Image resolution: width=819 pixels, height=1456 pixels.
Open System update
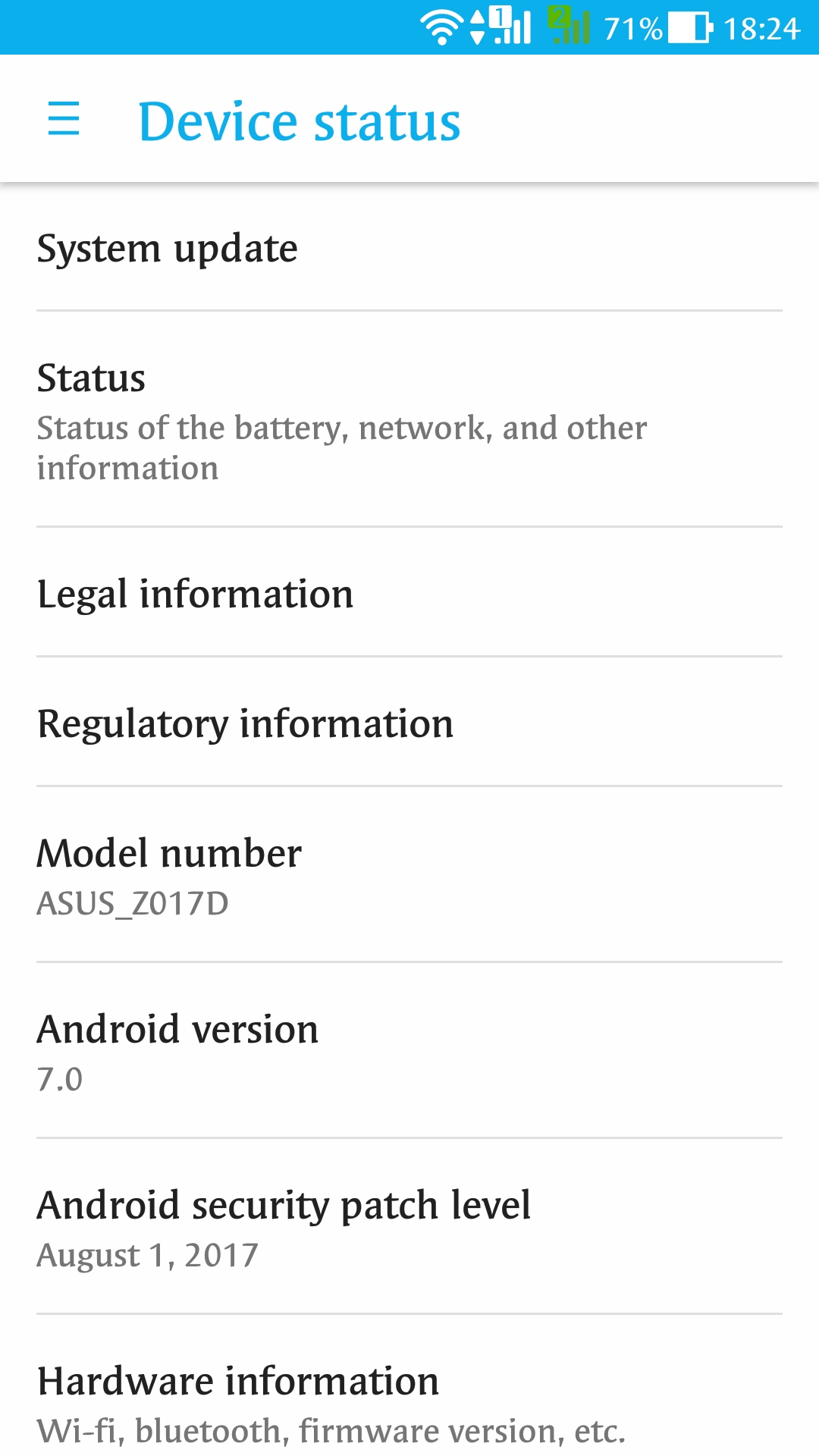409,247
